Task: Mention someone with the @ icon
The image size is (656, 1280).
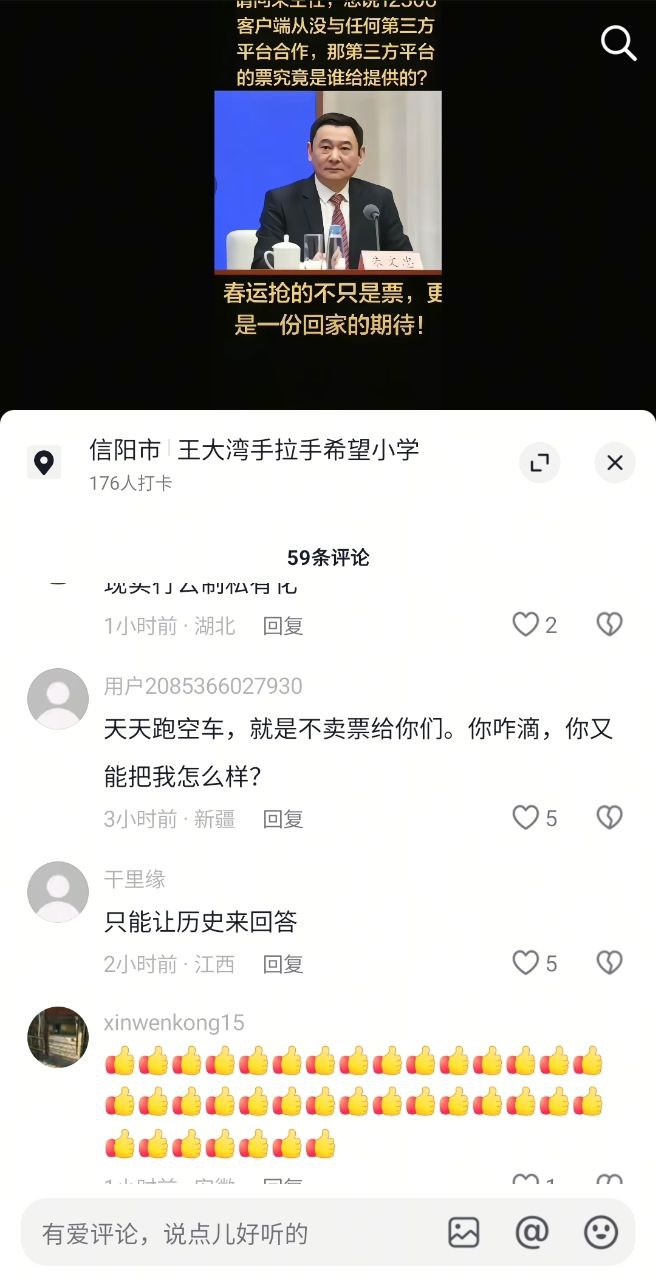Action: coord(532,1233)
